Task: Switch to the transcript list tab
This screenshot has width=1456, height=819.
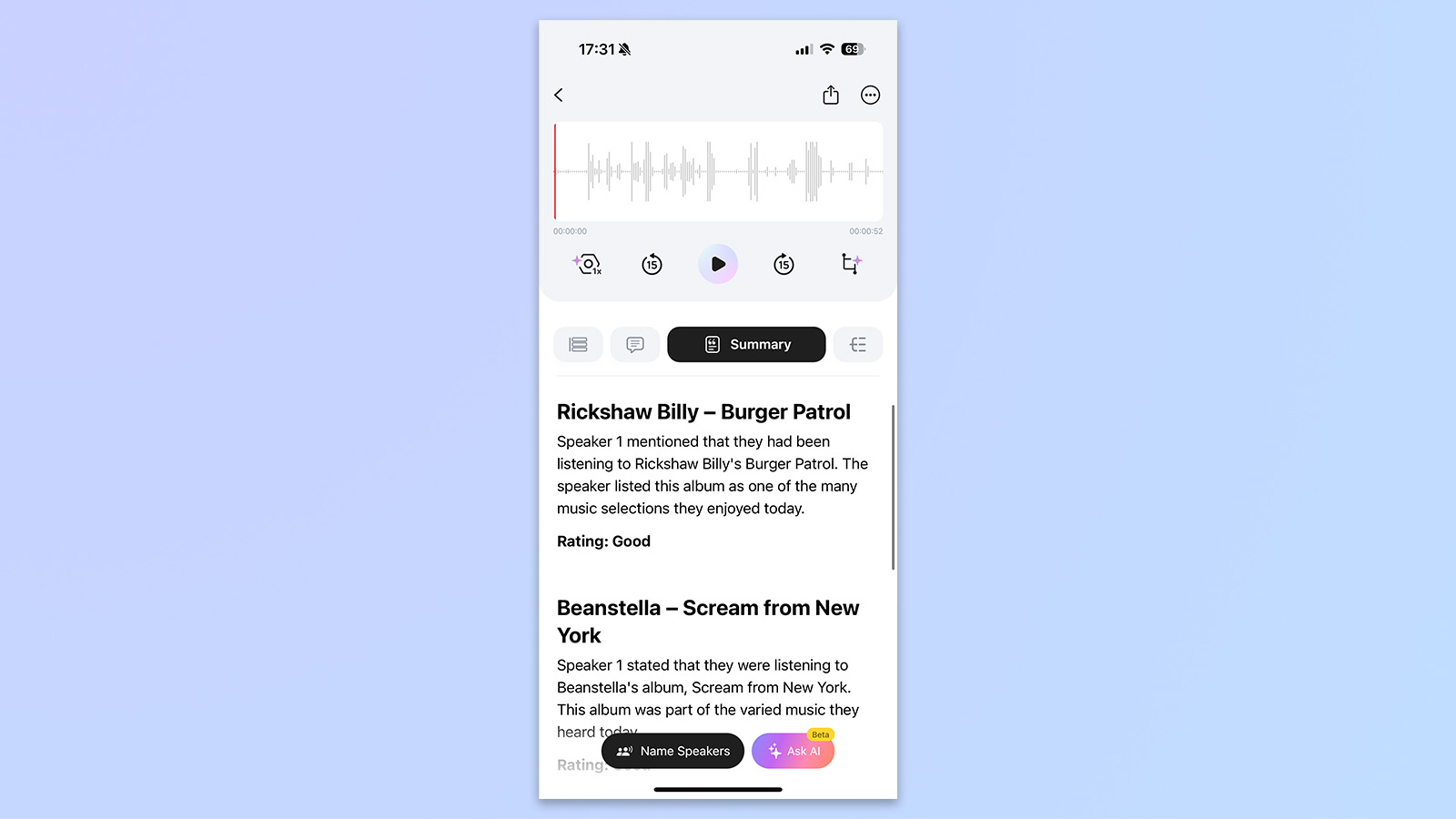Action: 578,344
